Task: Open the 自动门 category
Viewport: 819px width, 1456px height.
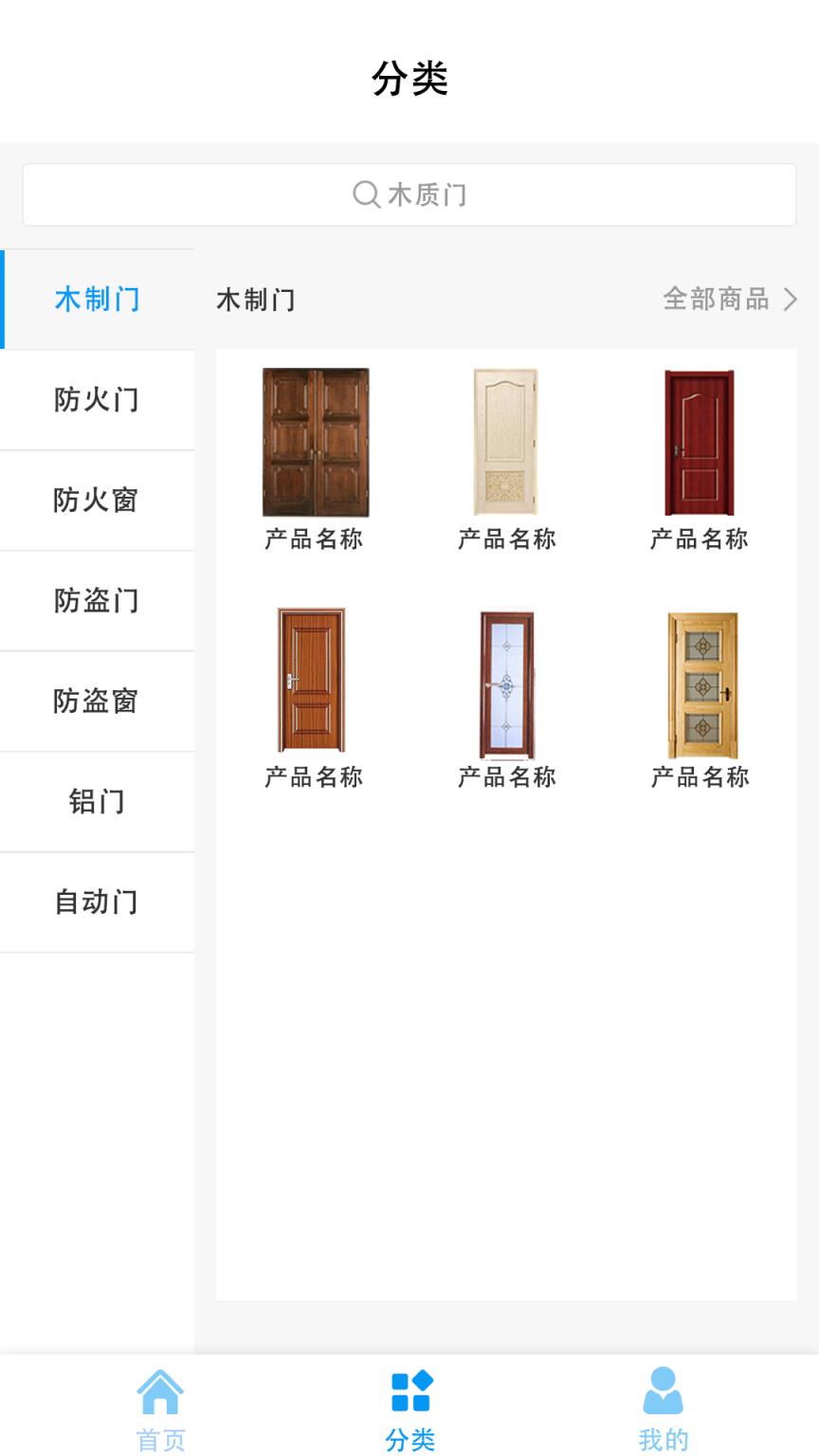Action: 97,902
